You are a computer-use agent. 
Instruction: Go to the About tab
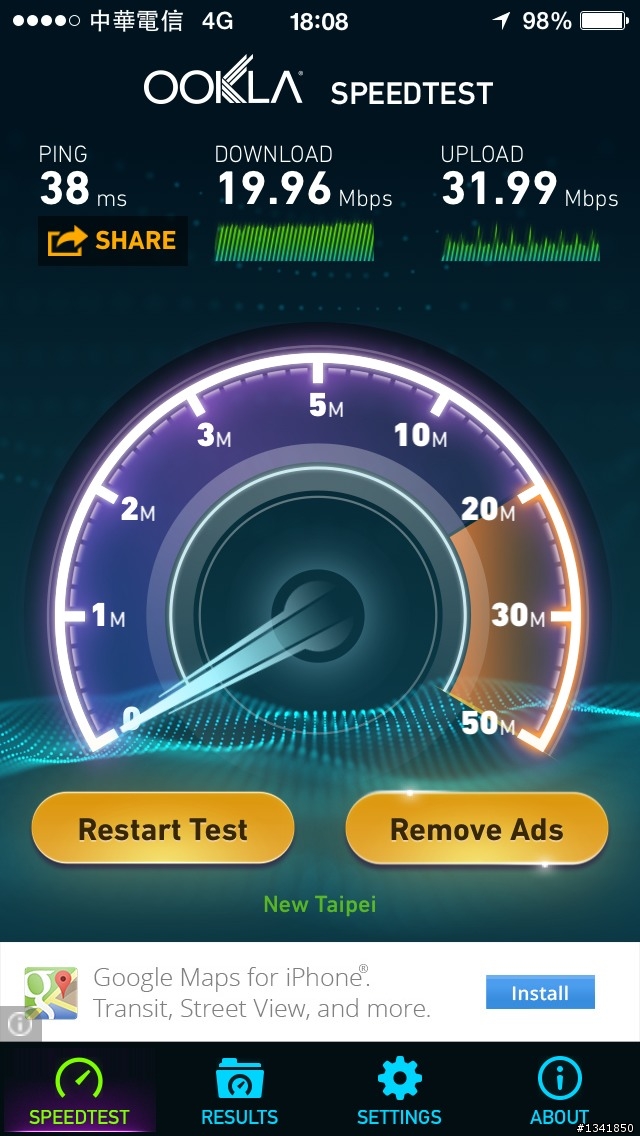tap(559, 1091)
